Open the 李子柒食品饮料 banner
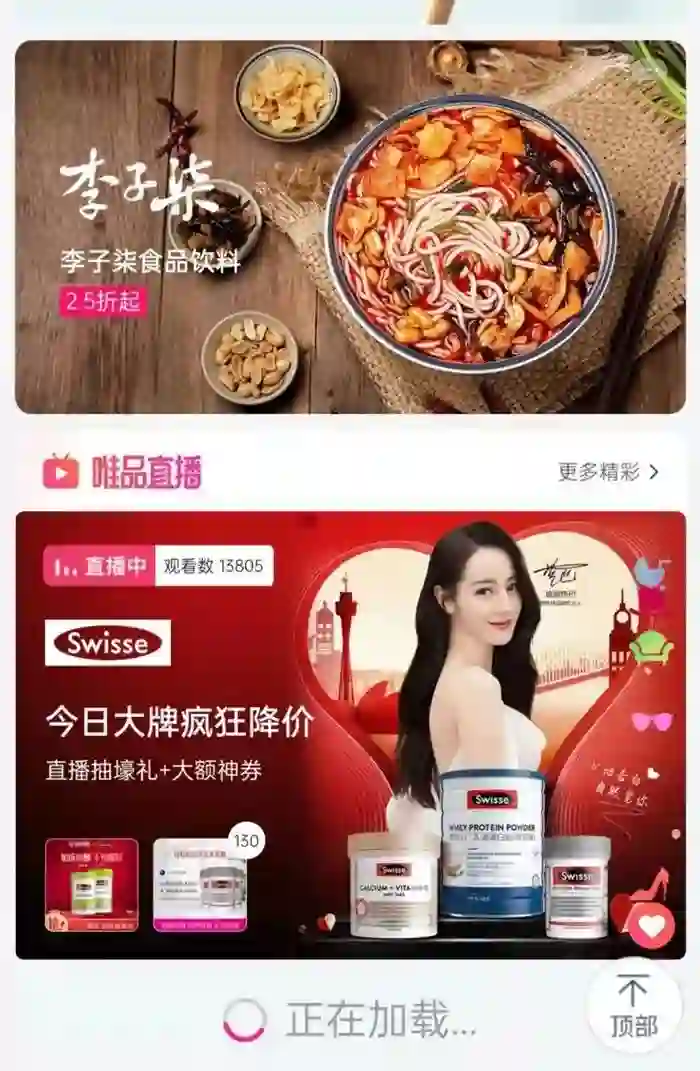This screenshot has width=700, height=1071. point(350,226)
